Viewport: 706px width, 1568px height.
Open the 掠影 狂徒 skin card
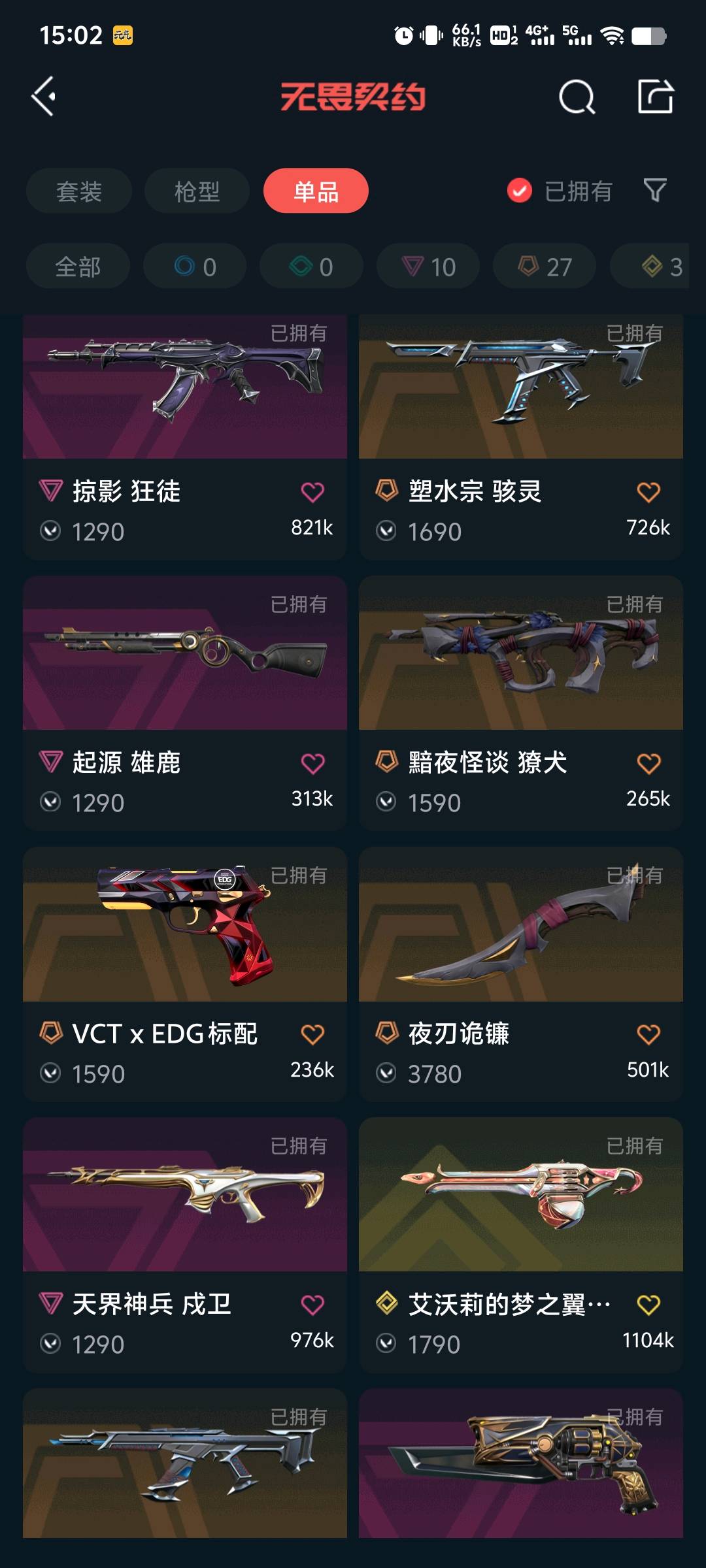point(185,392)
